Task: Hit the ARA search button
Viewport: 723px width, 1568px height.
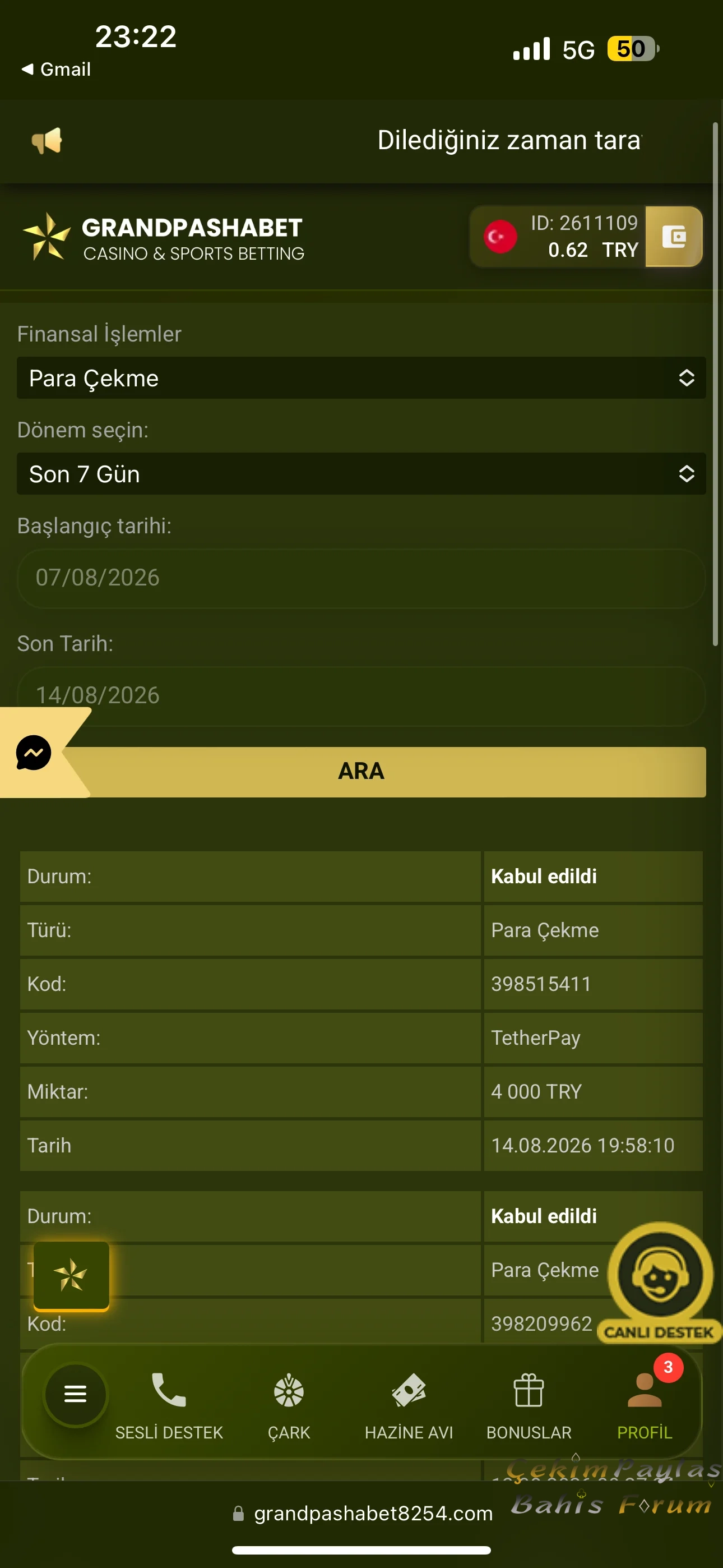Action: point(383,771)
